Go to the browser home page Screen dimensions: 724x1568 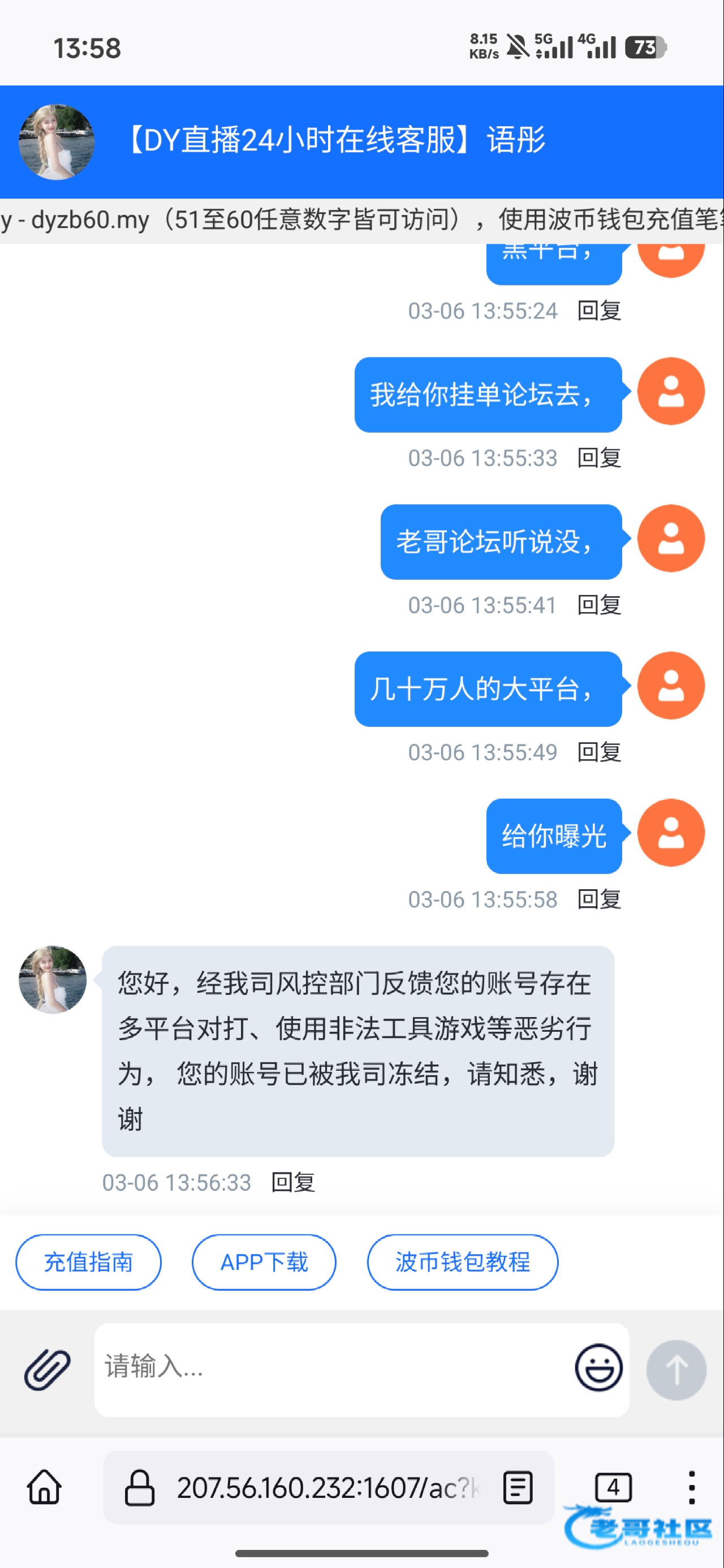[x=45, y=1487]
